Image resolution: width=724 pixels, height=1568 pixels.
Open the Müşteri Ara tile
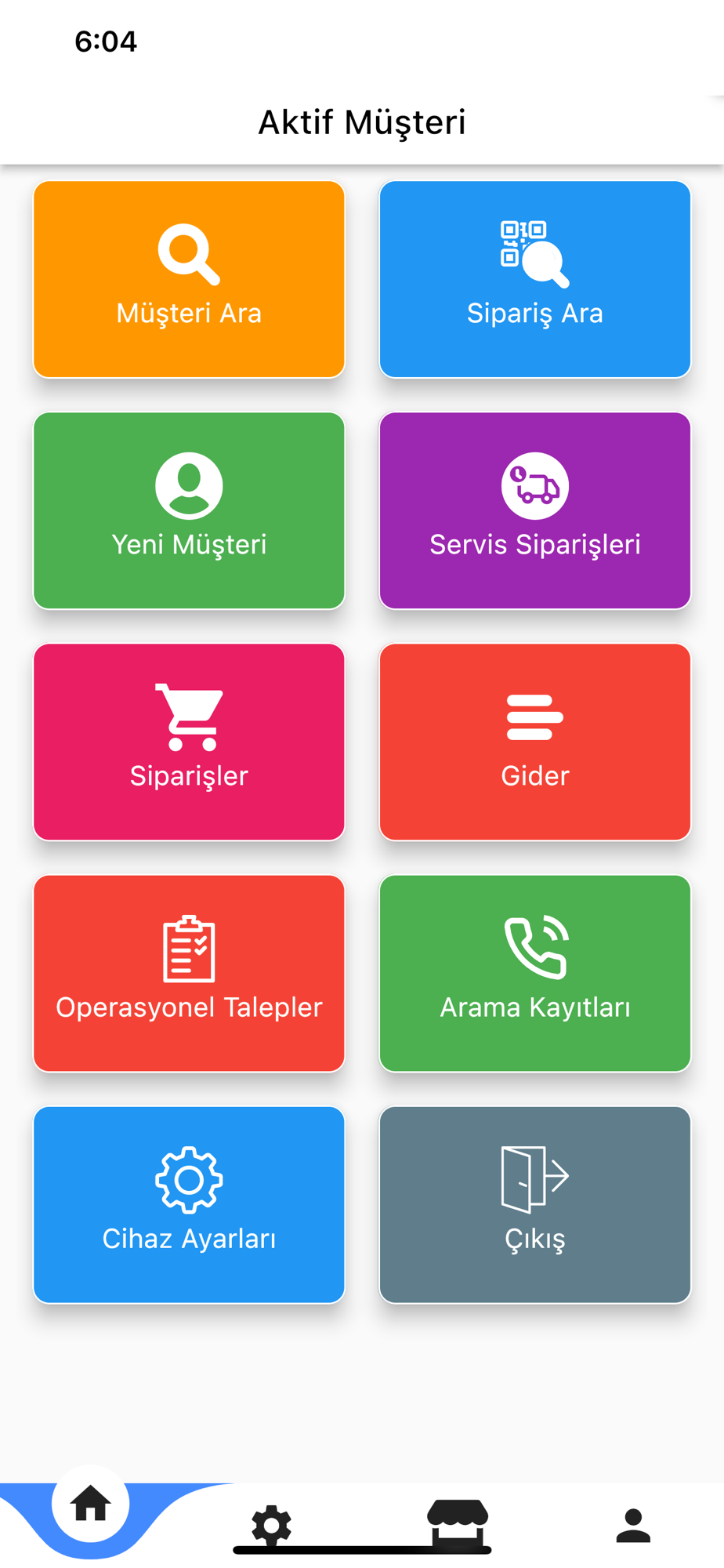click(189, 279)
